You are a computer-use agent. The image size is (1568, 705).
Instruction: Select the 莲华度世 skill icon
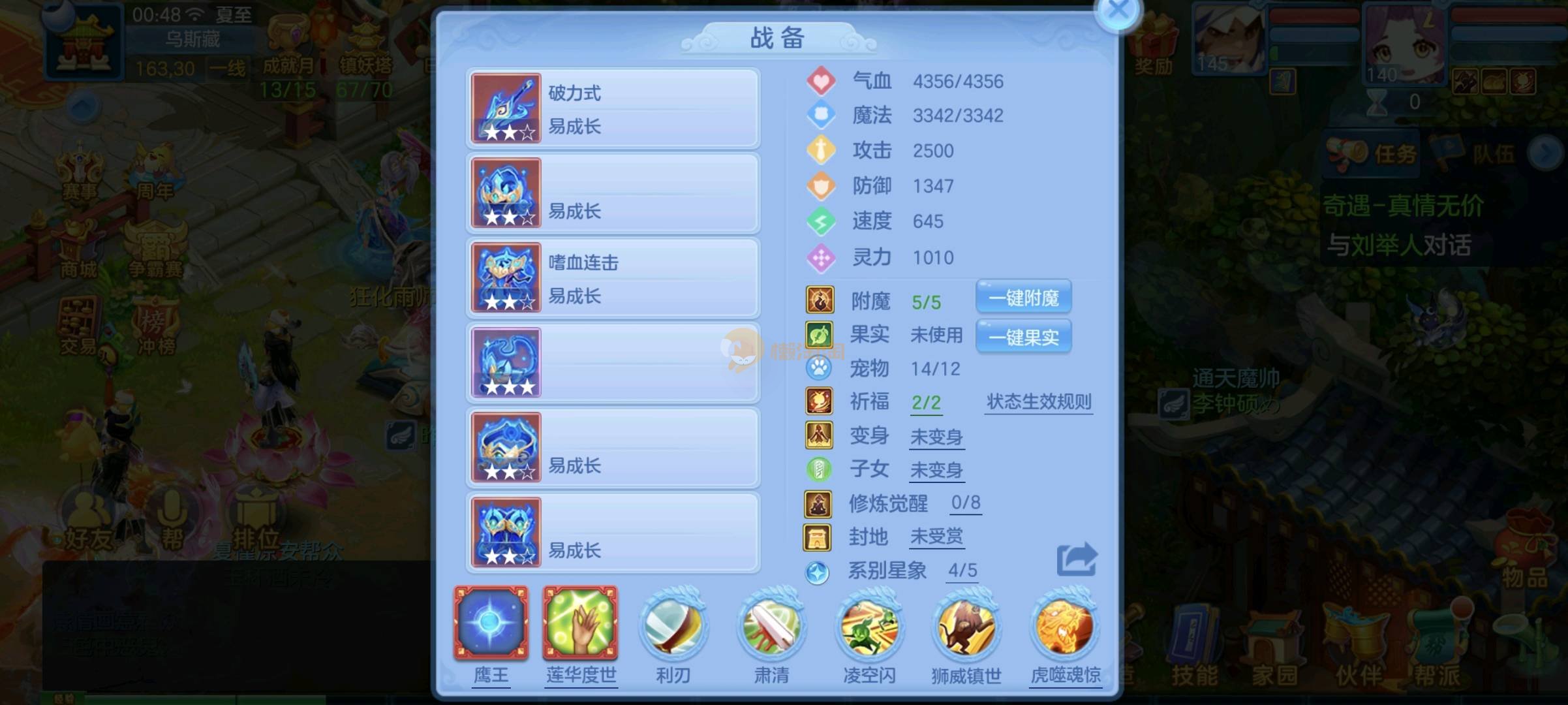pos(580,623)
